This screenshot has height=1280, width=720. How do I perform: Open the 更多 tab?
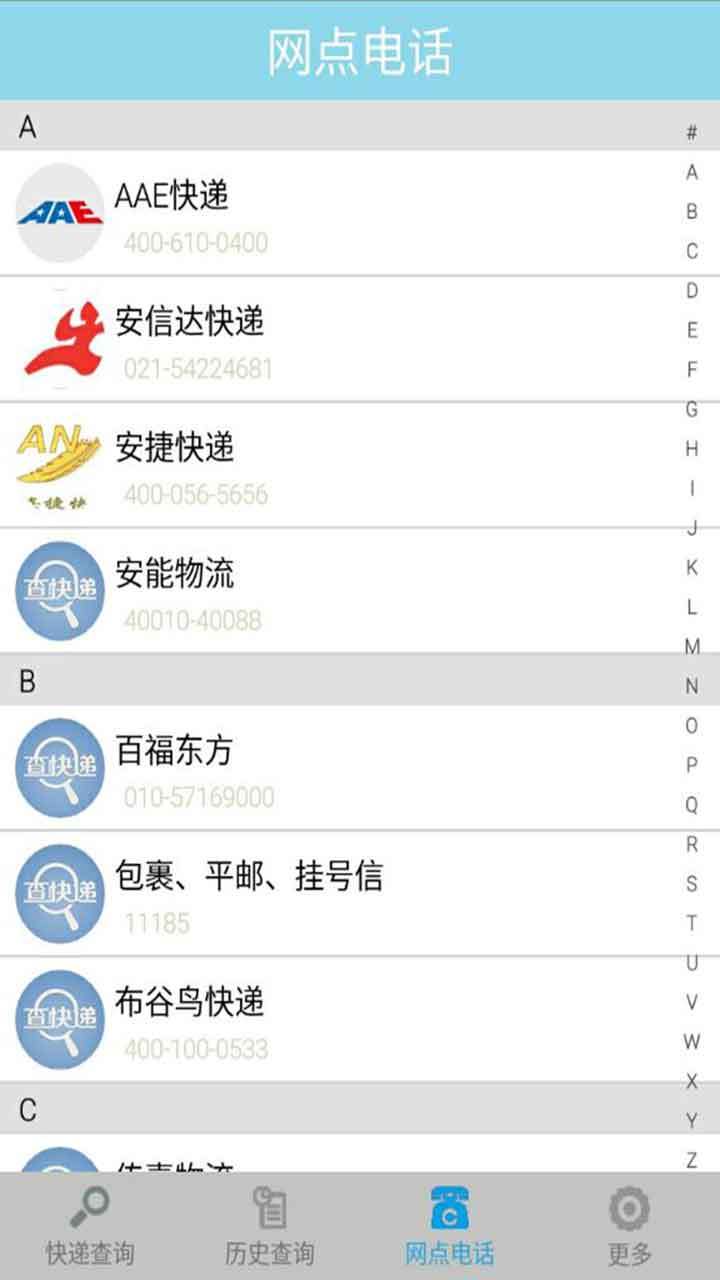click(x=629, y=1226)
